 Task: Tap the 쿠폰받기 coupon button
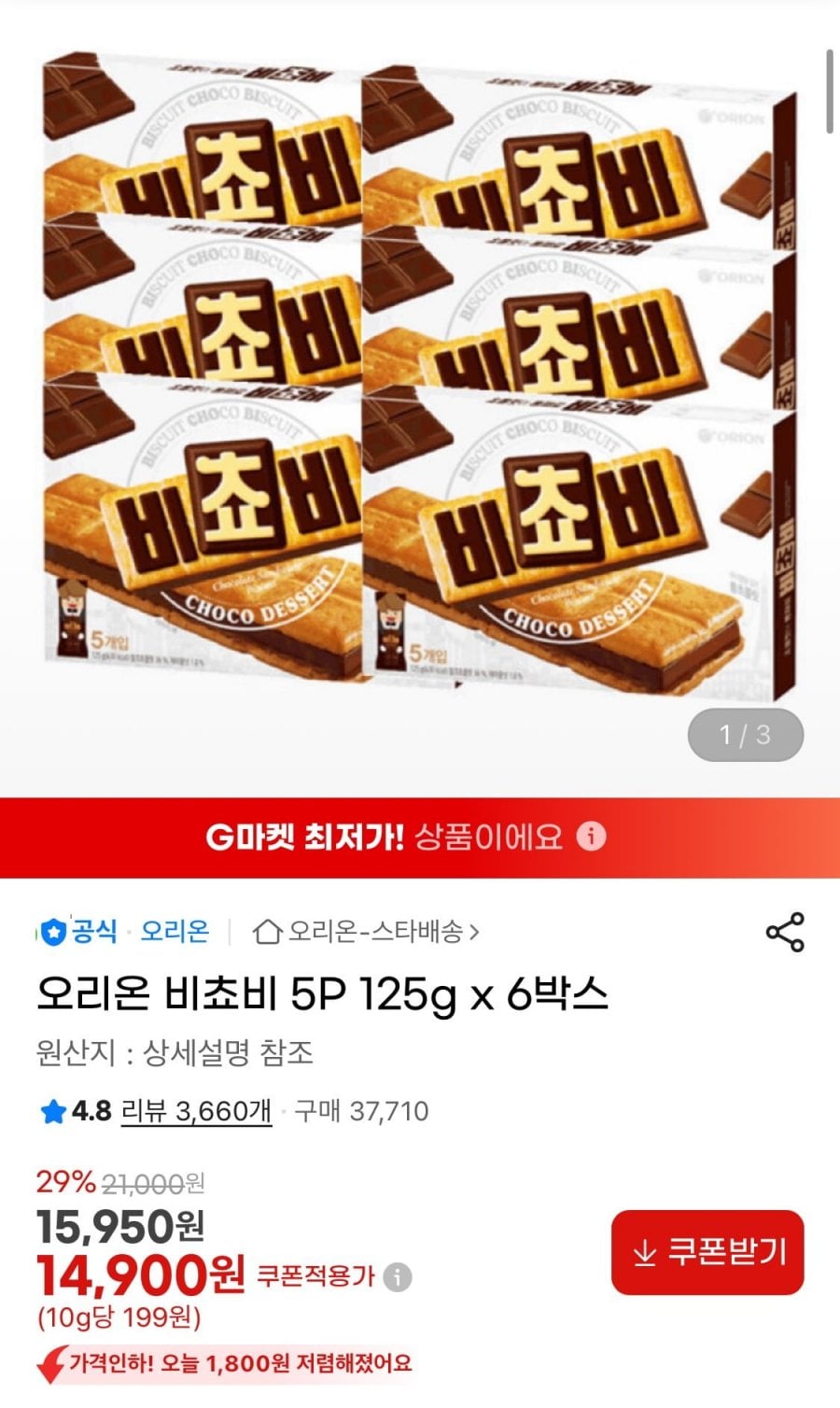point(707,1252)
